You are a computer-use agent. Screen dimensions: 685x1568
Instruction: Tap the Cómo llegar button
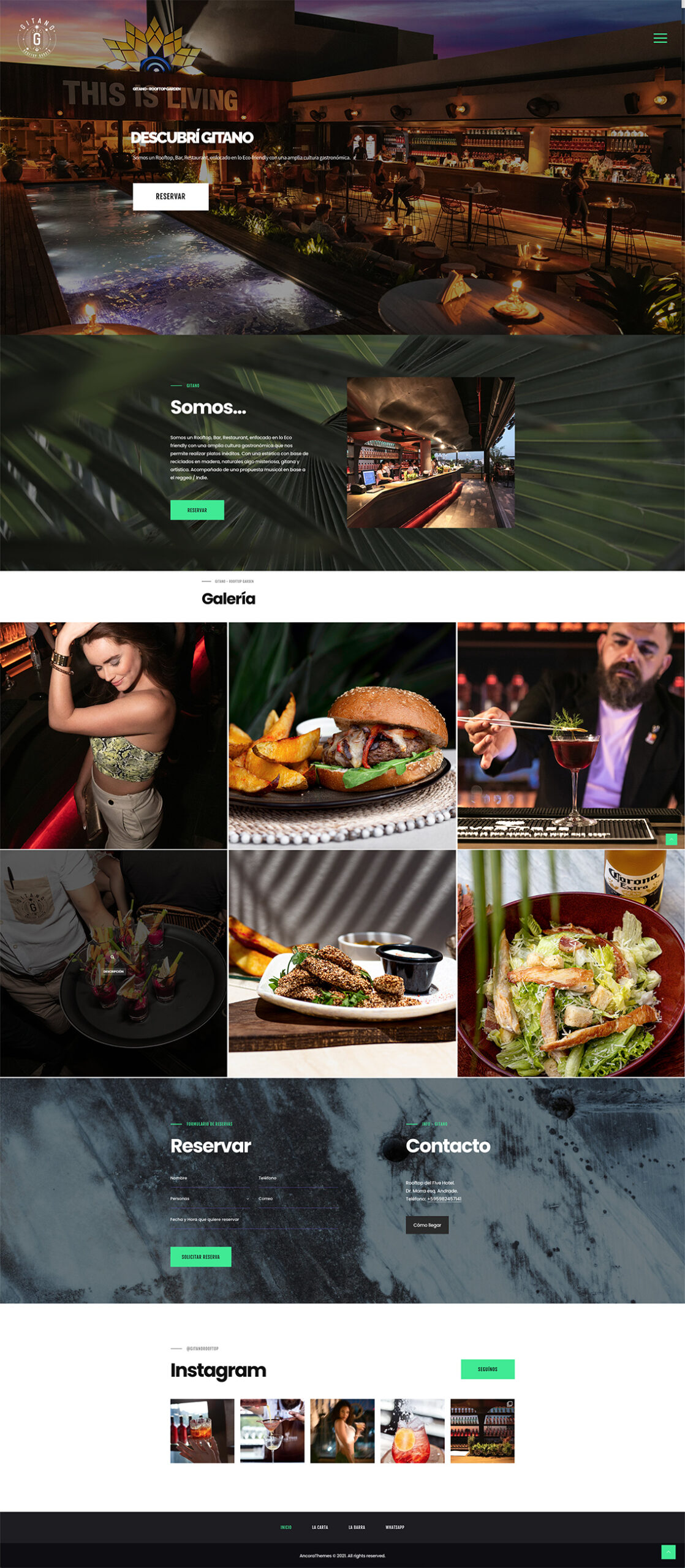coord(427,1225)
